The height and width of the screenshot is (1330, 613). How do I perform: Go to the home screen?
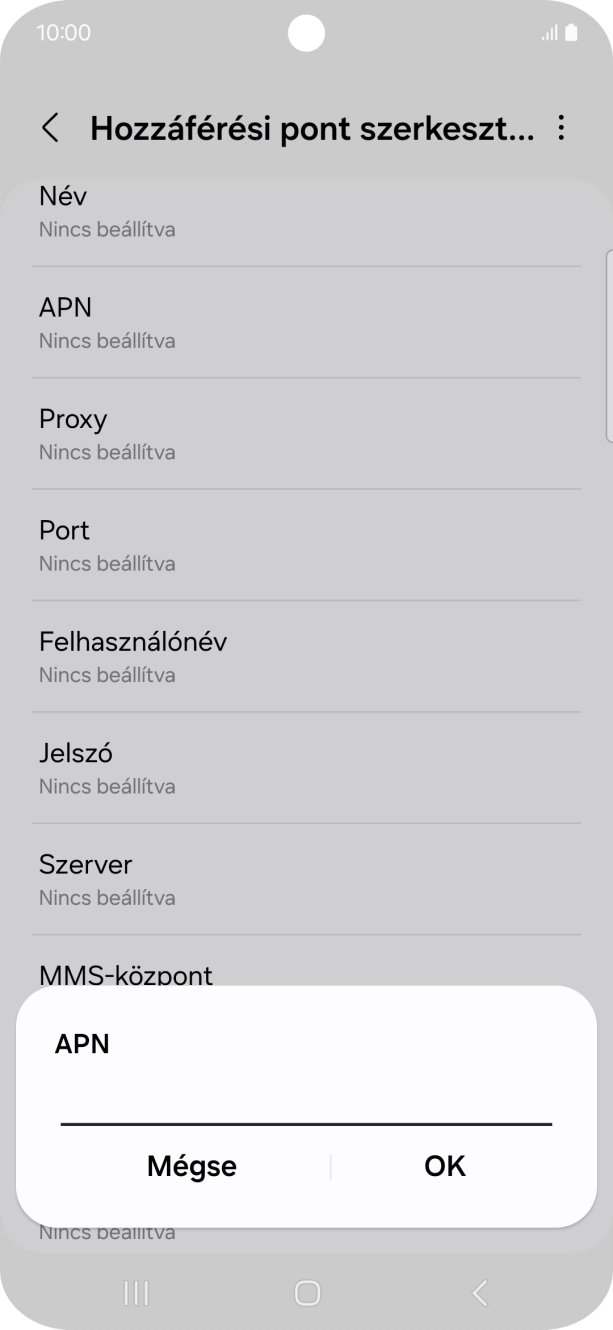coord(307,1293)
